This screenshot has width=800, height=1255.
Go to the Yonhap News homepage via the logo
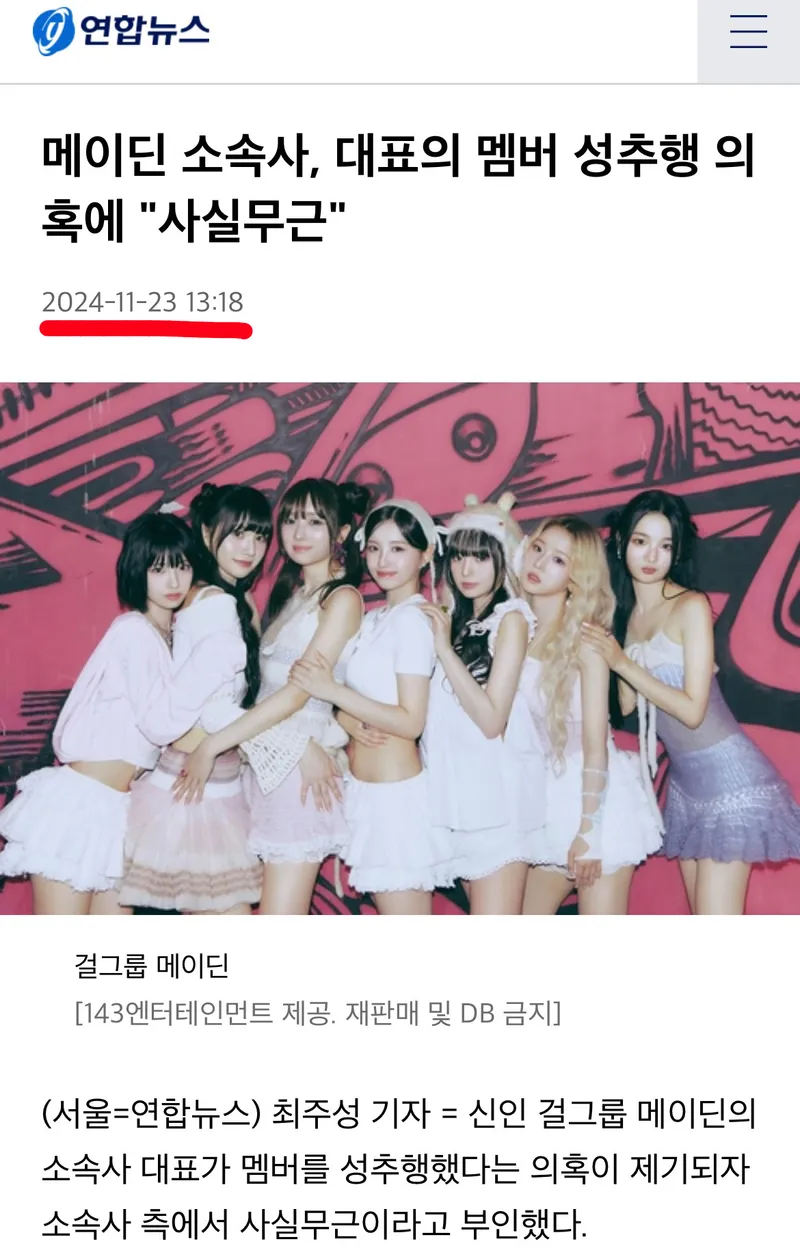coord(121,31)
